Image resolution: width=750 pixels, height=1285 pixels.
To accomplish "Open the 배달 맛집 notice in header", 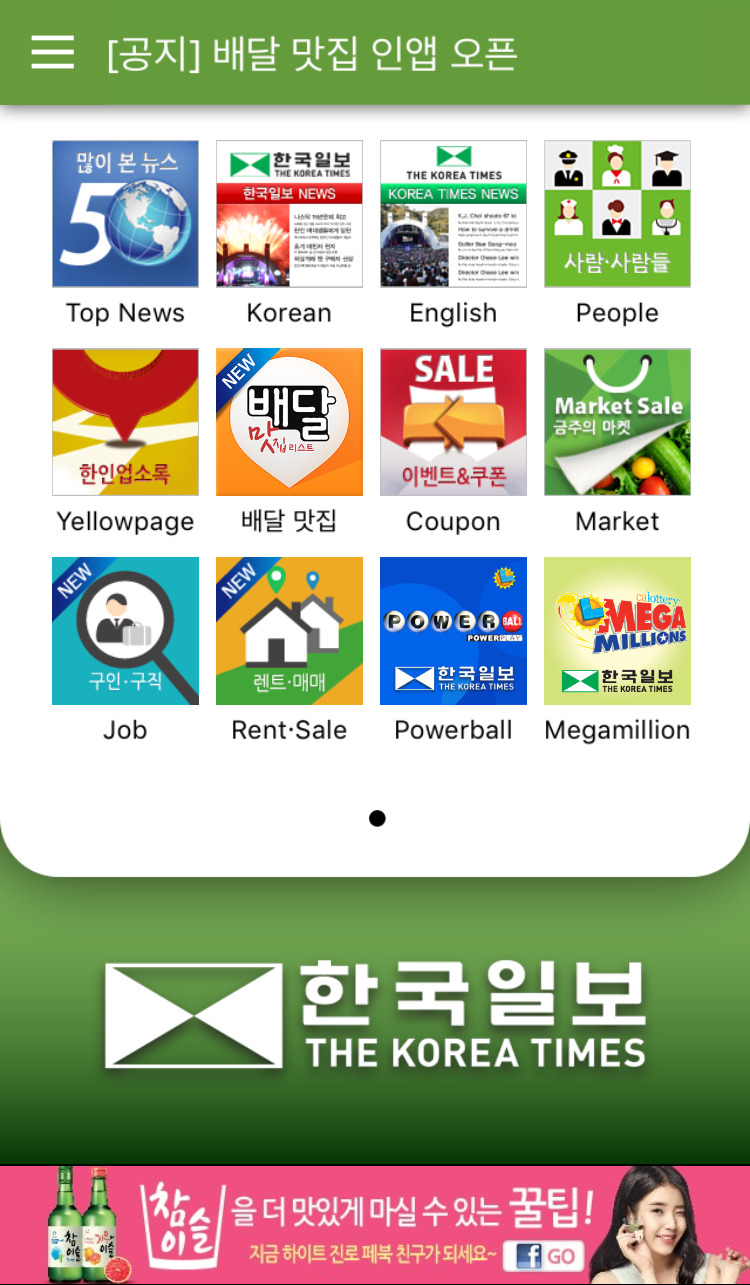I will 312,54.
